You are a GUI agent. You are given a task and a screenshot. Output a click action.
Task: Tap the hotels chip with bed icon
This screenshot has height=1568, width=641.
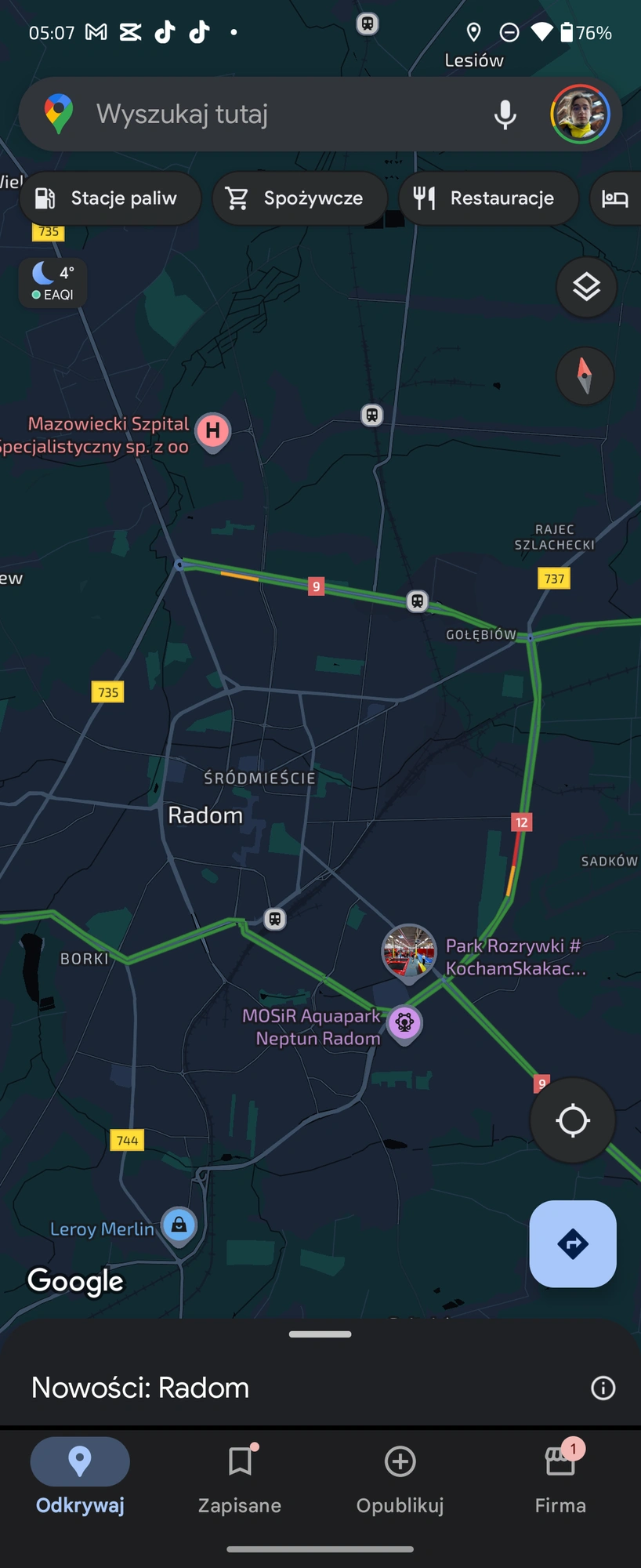click(616, 198)
